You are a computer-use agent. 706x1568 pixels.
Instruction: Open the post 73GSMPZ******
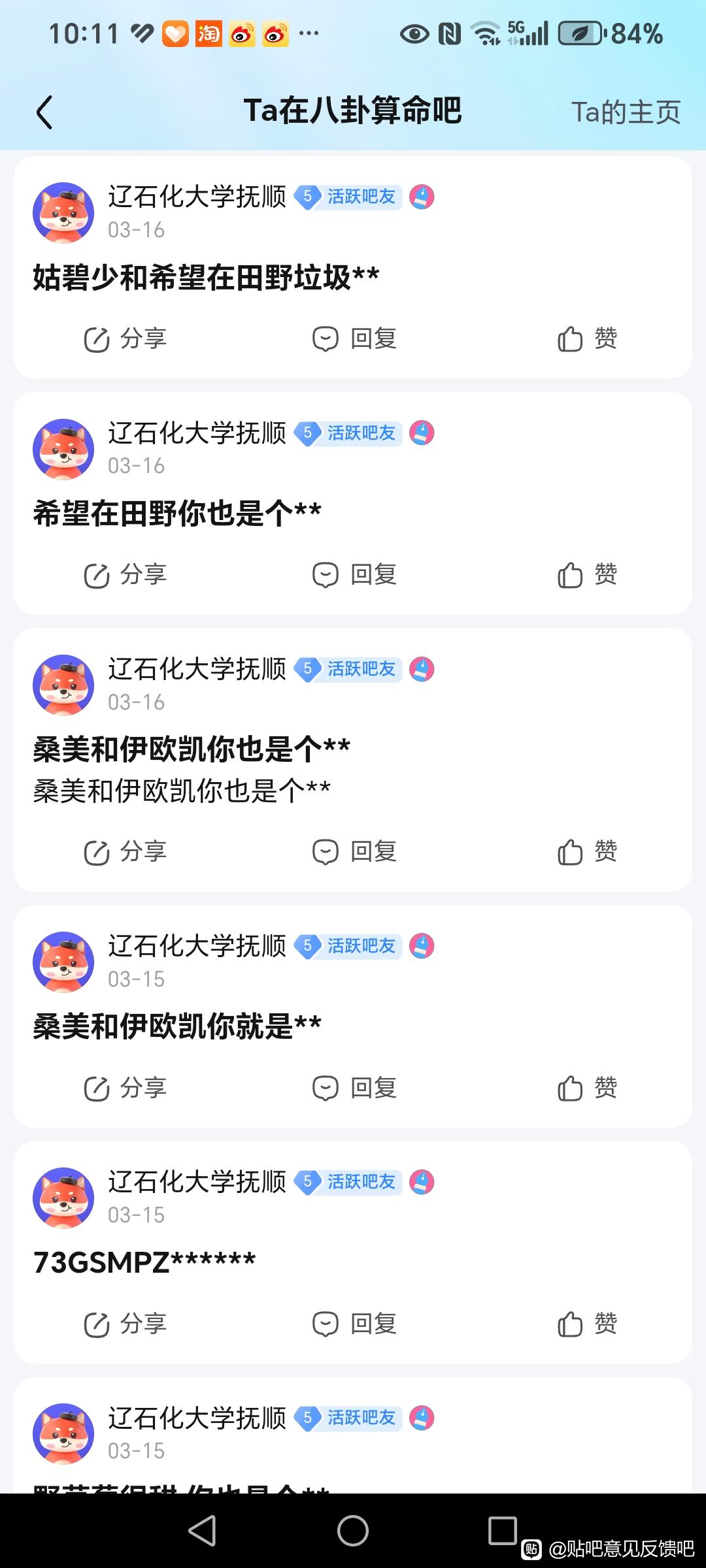(144, 1262)
